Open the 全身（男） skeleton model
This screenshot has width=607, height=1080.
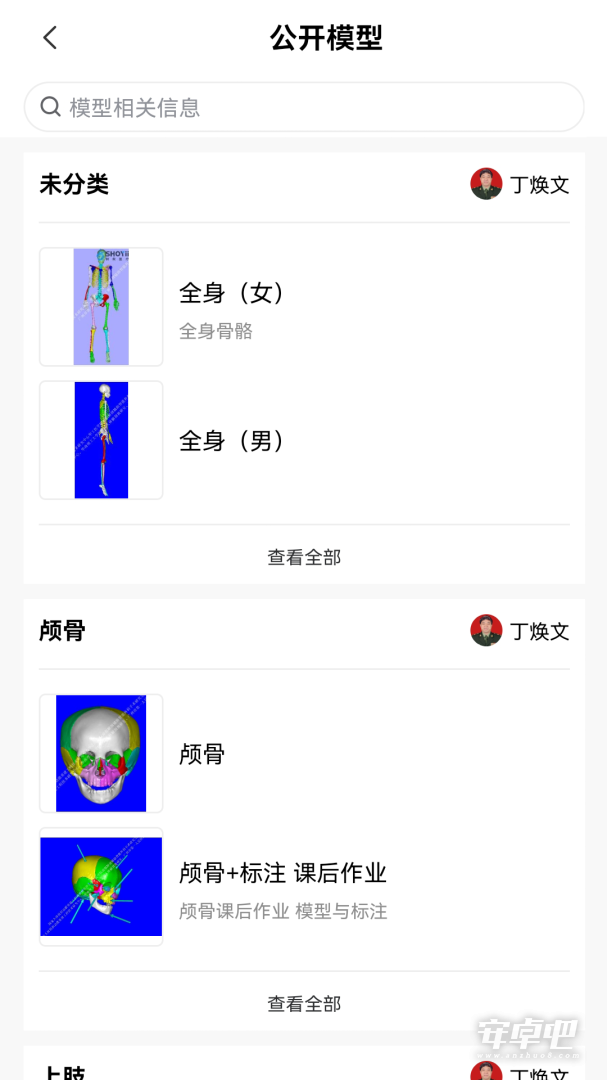[x=304, y=440]
